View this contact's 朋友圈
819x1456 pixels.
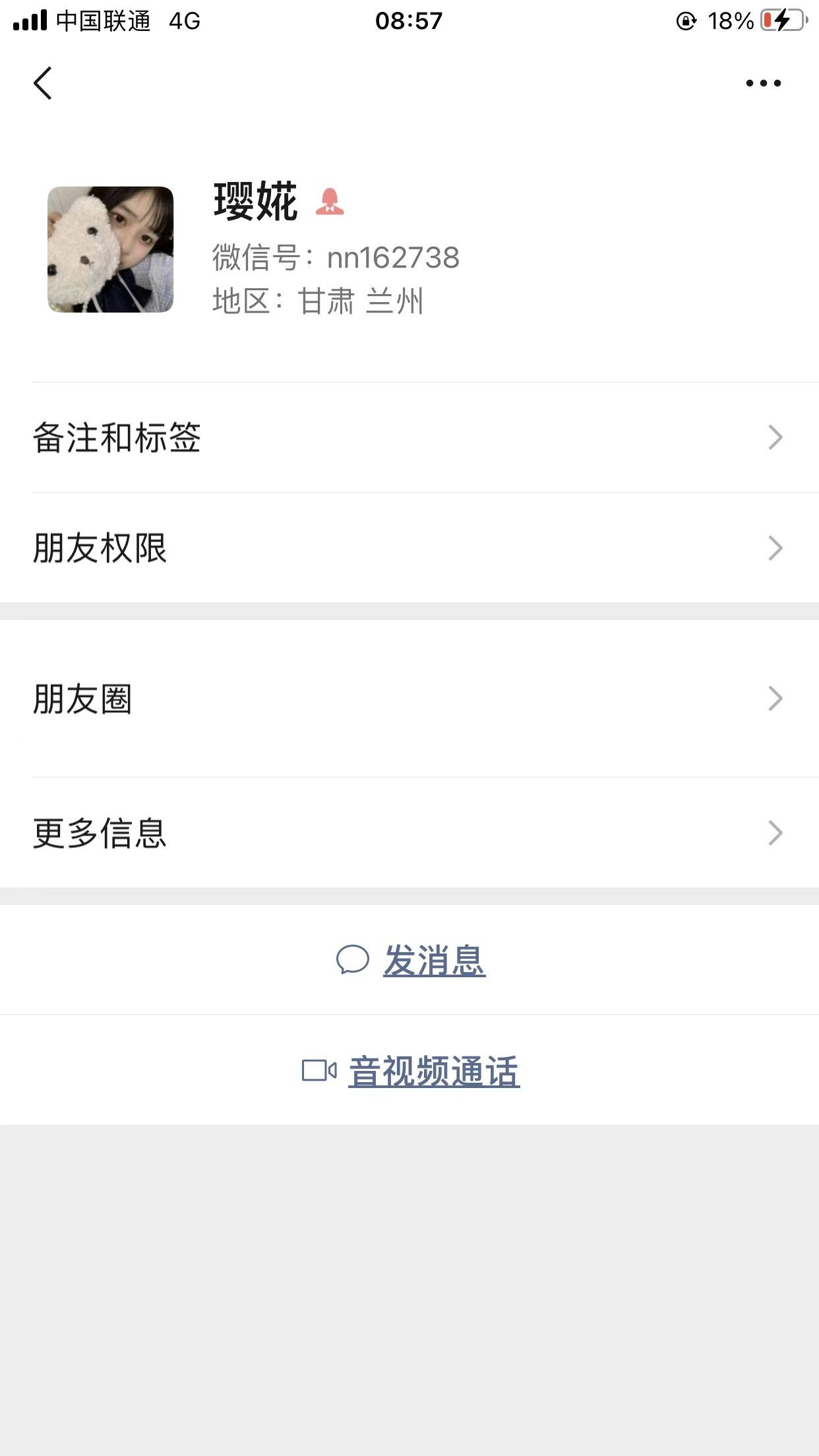(x=409, y=699)
